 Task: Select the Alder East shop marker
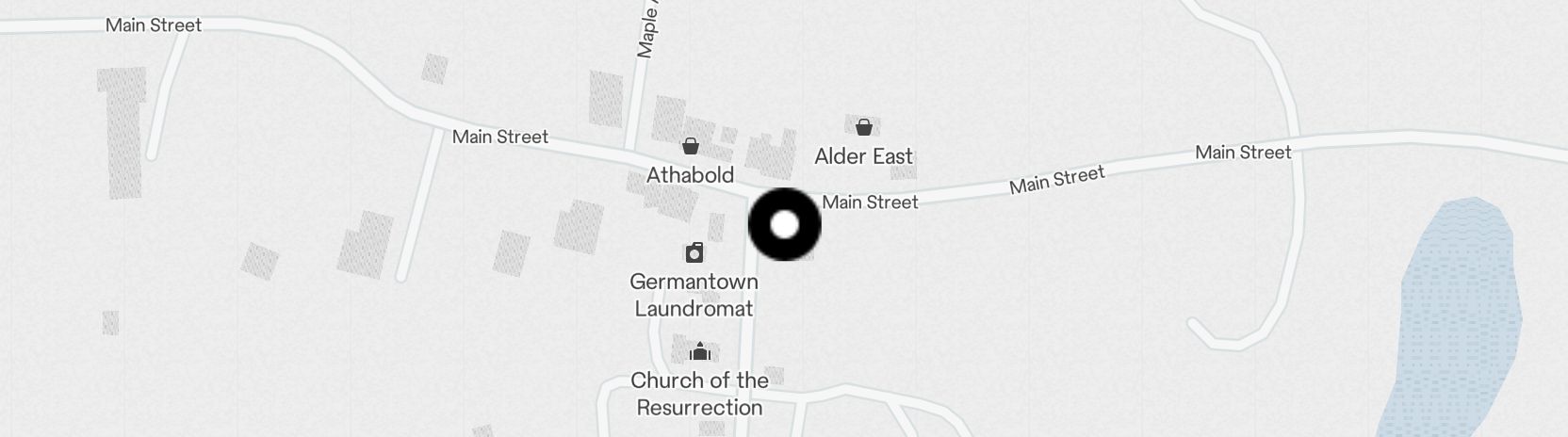point(864,126)
